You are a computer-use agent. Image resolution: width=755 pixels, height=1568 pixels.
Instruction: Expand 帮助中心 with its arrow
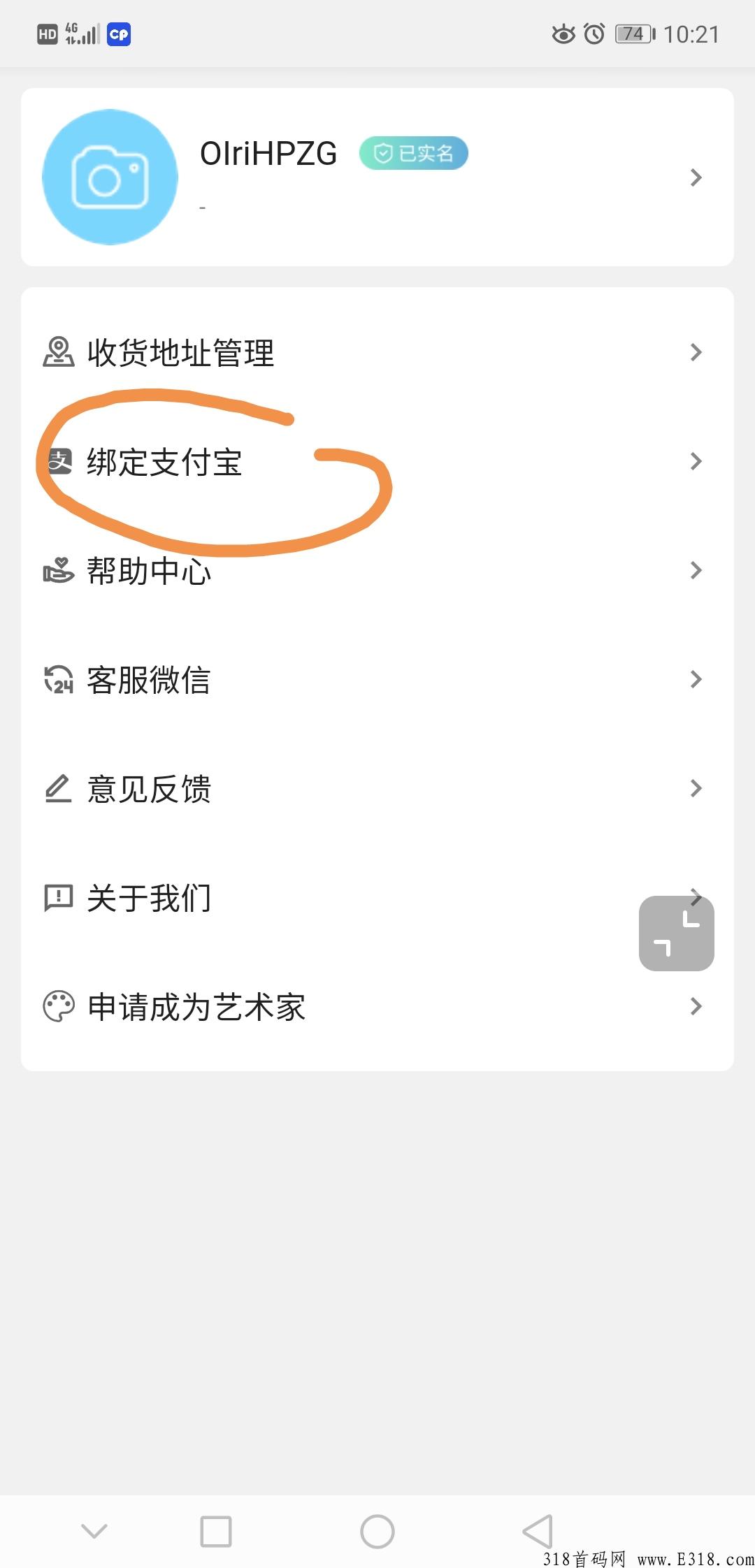[696, 570]
